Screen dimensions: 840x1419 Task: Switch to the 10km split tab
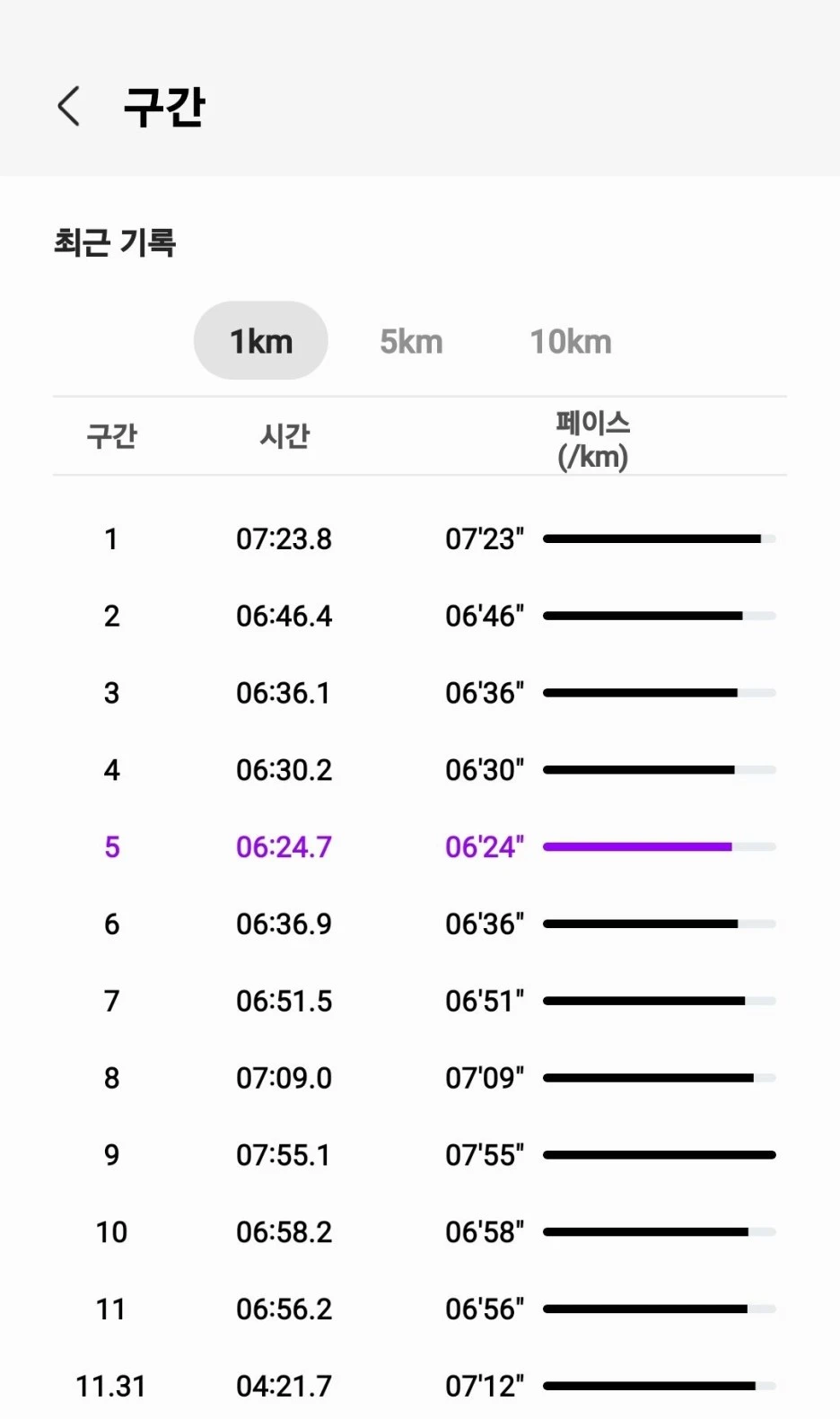point(571,342)
